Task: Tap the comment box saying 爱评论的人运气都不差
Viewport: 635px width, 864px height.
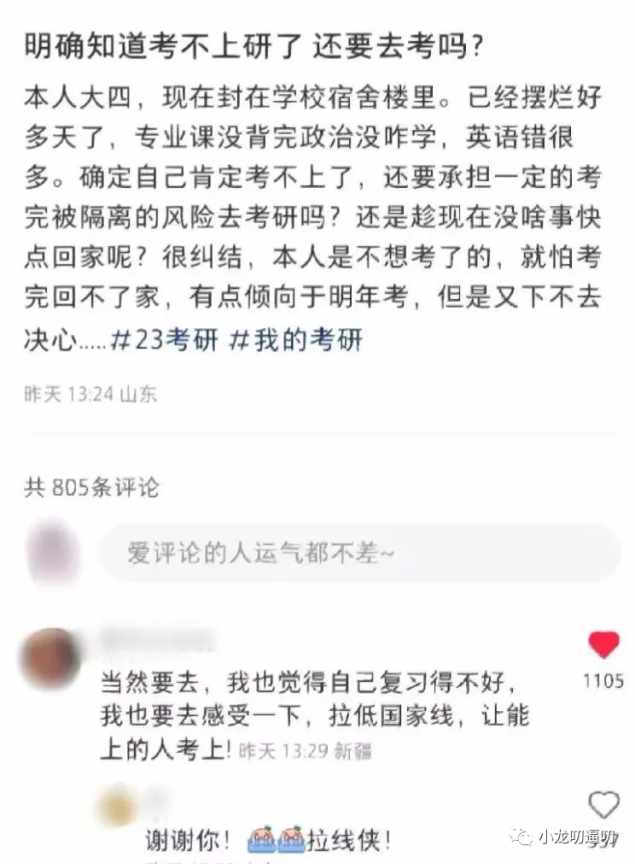Action: pos(360,552)
